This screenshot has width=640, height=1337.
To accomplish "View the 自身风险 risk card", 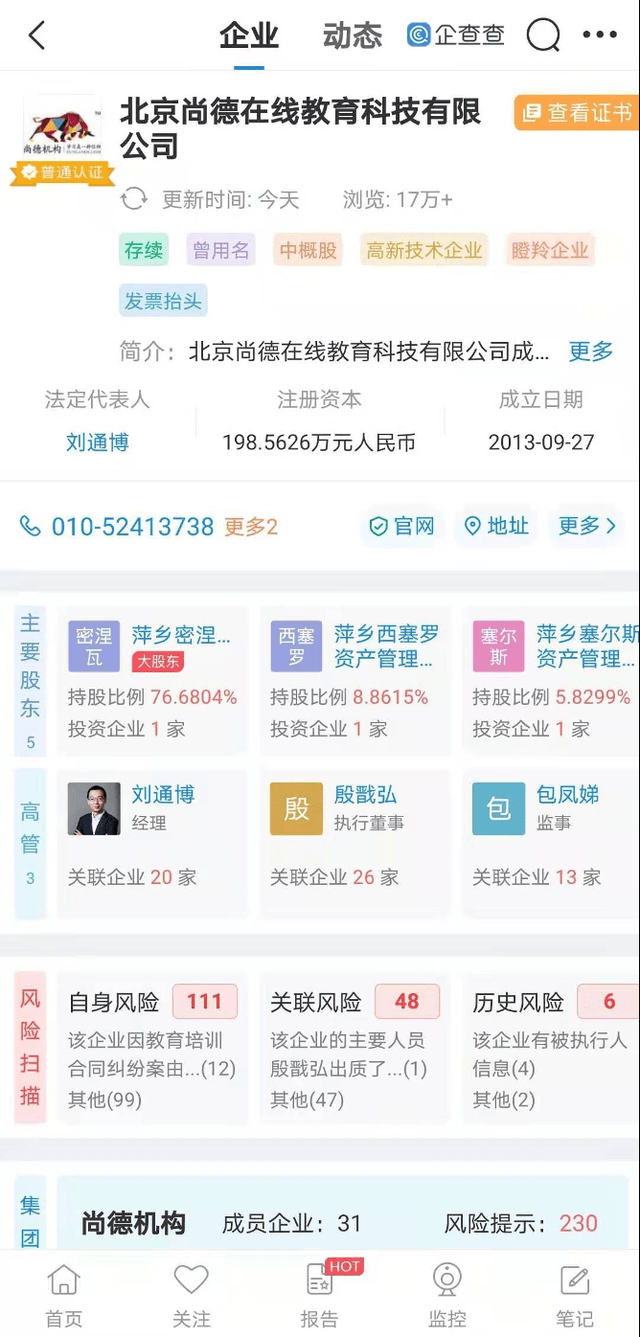I will point(152,1048).
